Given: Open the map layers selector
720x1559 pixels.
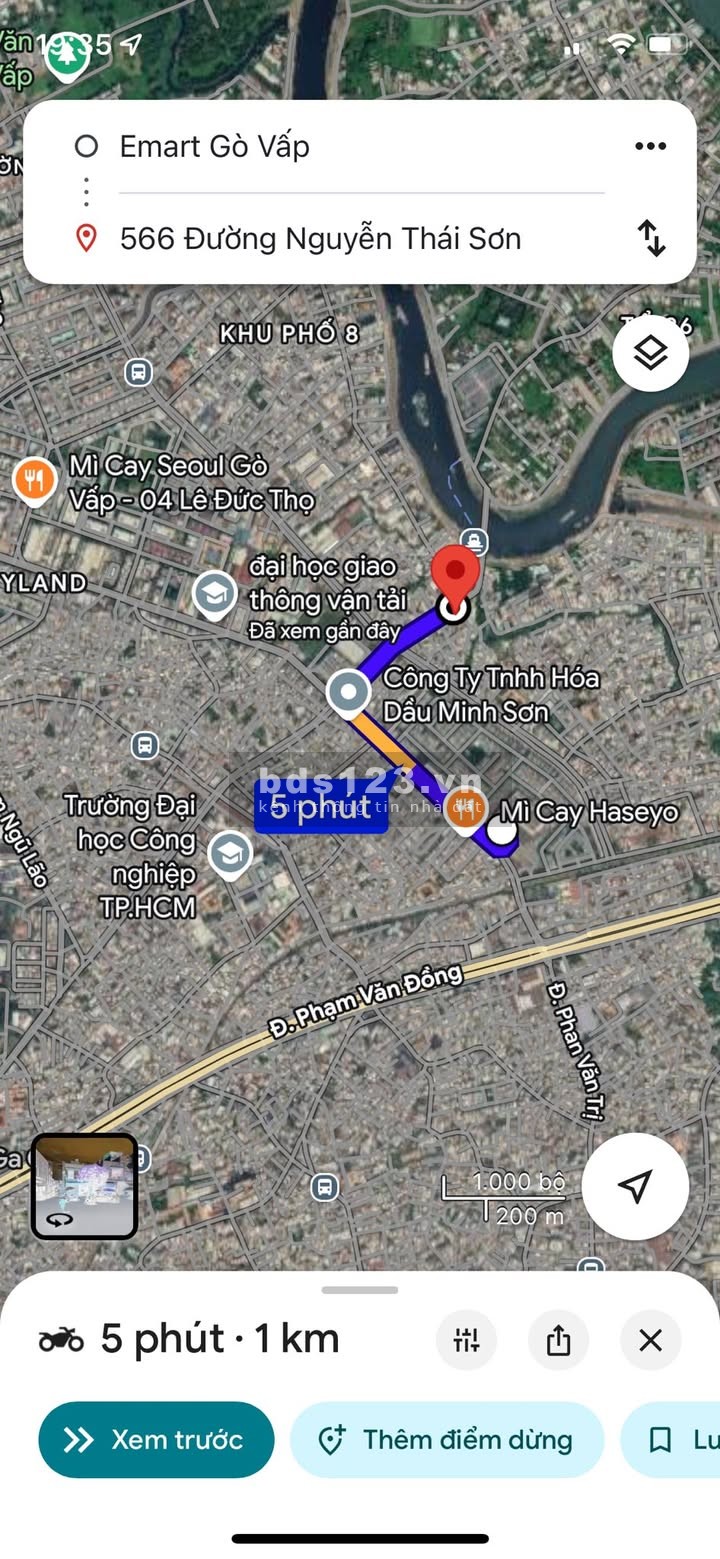Looking at the screenshot, I should click(x=650, y=353).
